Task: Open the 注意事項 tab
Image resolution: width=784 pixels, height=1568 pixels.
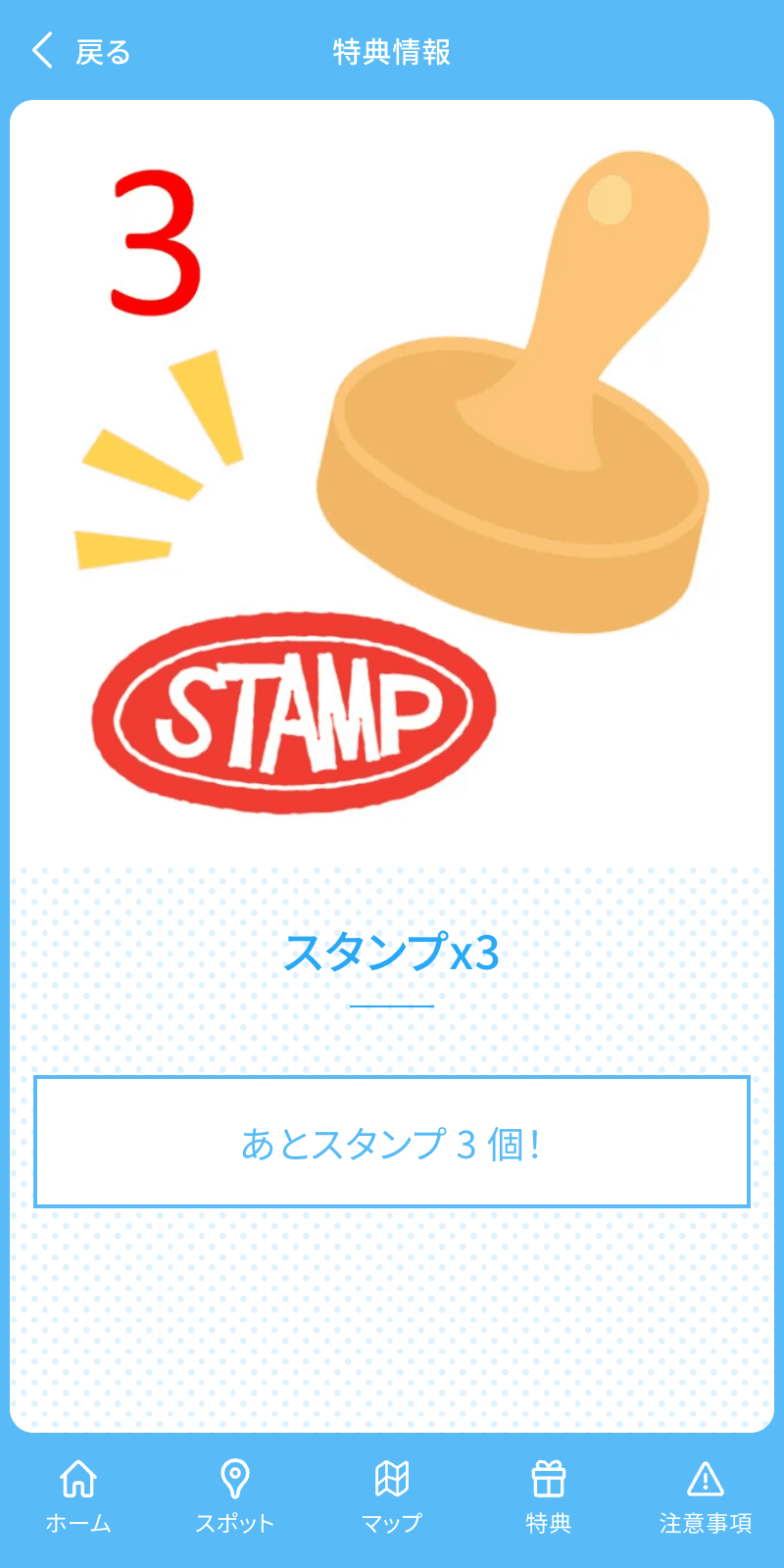Action: pyautogui.click(x=705, y=1496)
